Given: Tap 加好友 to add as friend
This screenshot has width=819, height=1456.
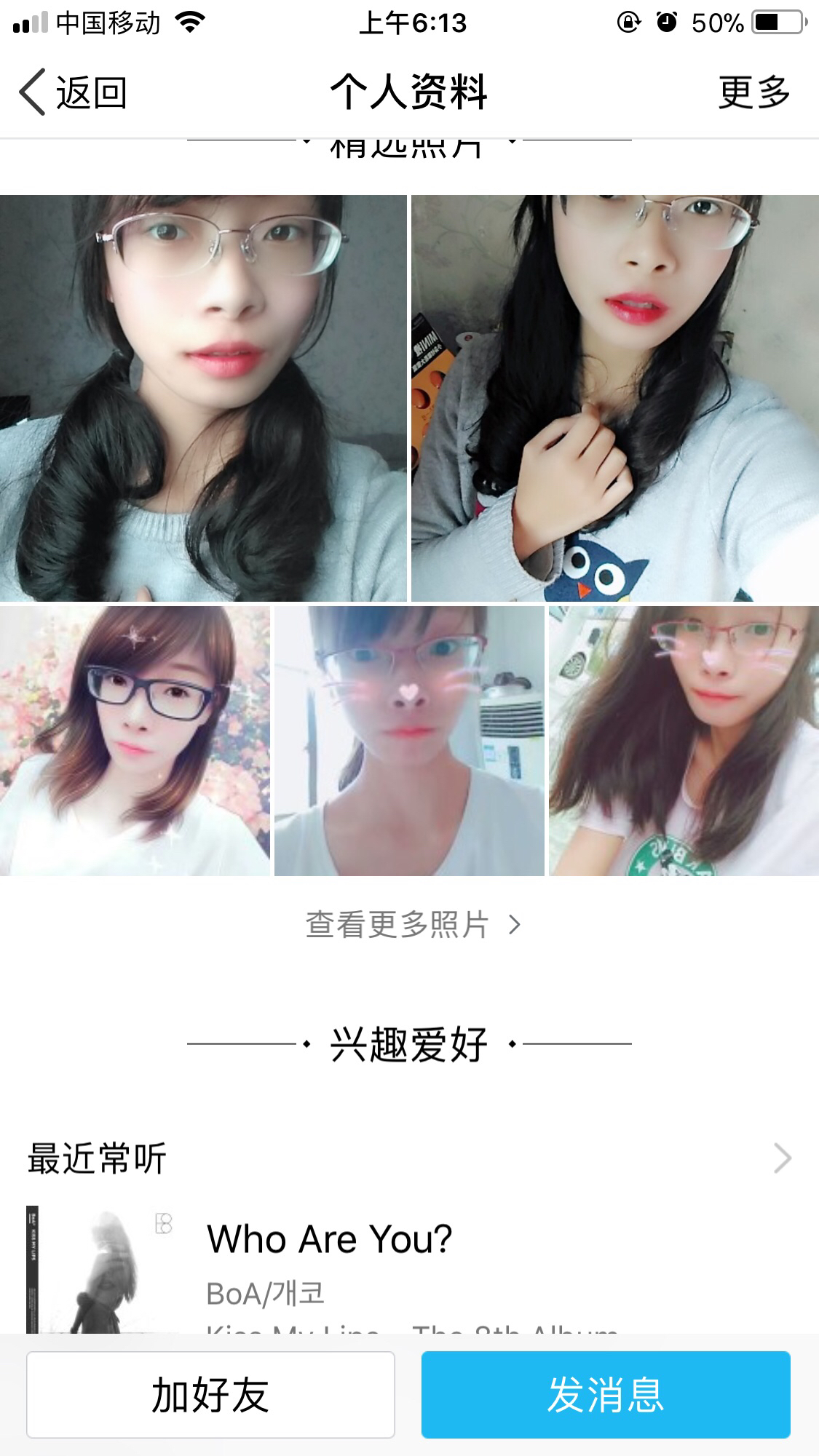Looking at the screenshot, I should click(x=210, y=1395).
